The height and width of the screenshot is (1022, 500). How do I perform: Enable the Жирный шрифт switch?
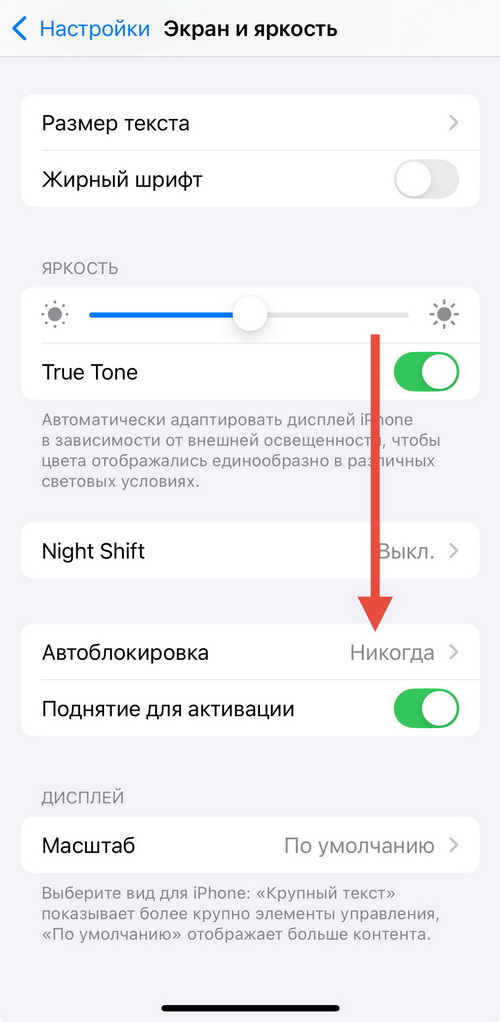(x=426, y=179)
